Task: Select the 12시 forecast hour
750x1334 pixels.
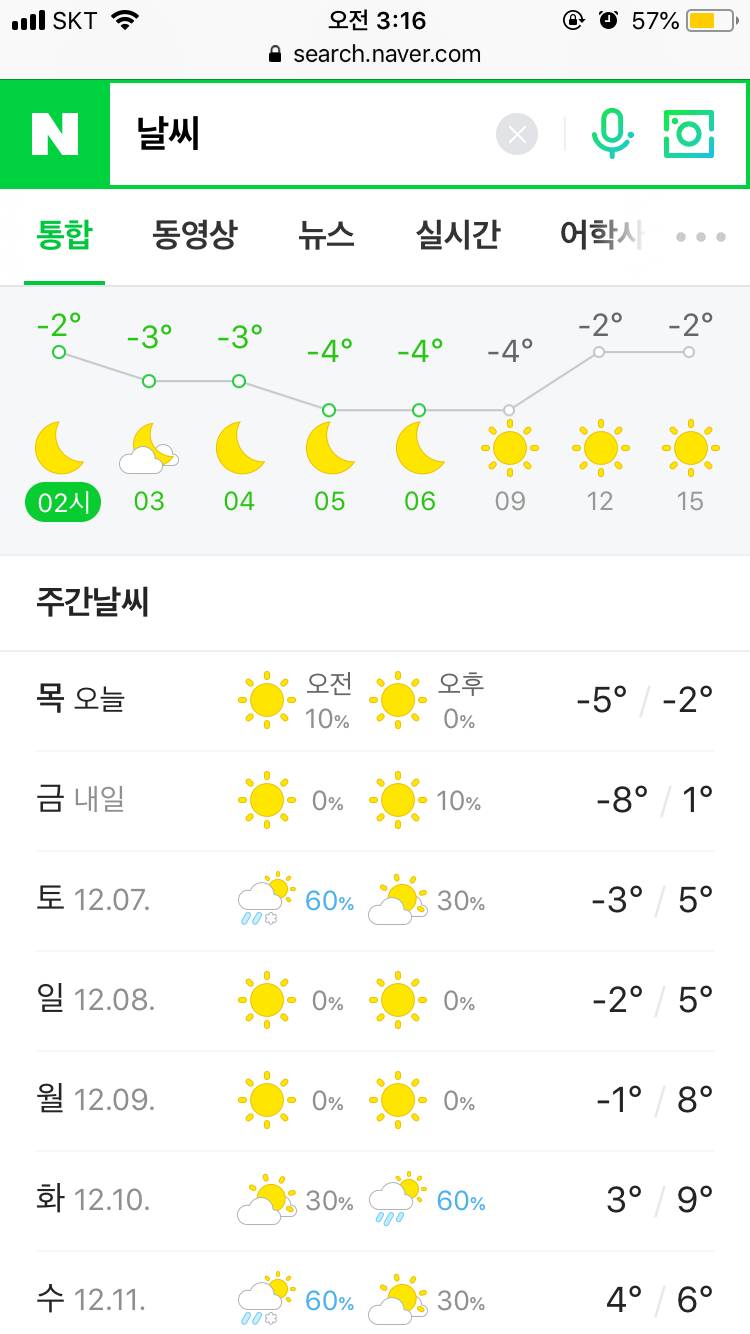Action: tap(599, 501)
